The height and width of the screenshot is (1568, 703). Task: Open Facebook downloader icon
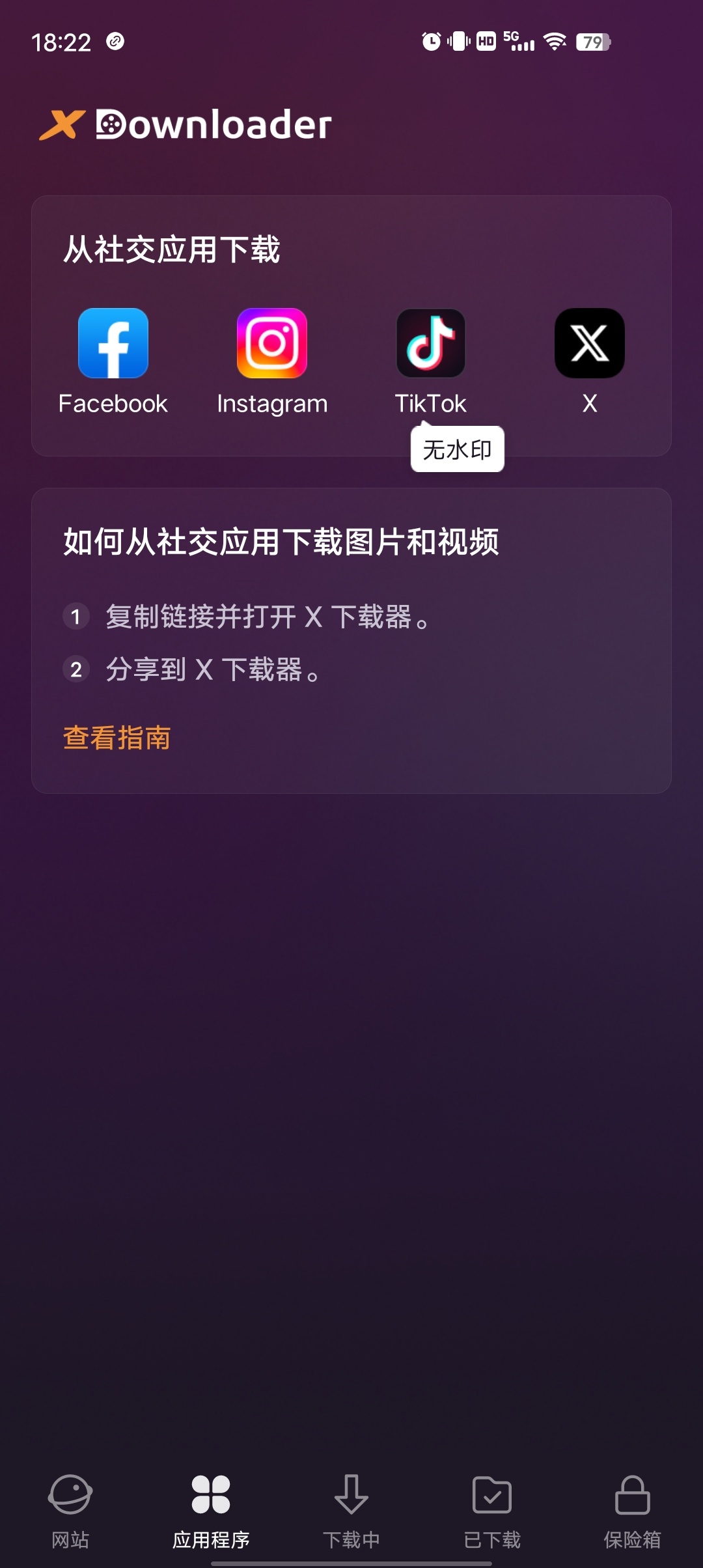click(x=113, y=343)
